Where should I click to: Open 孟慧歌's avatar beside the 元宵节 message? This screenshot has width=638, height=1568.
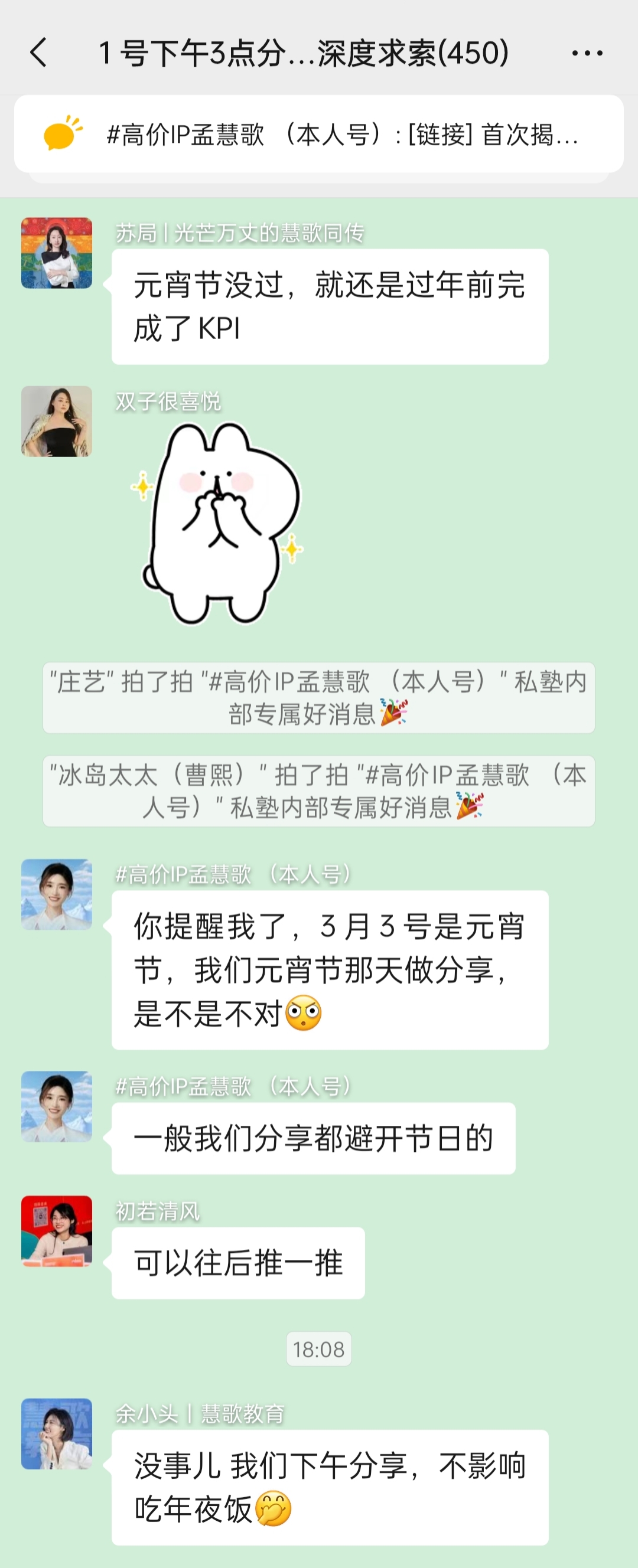click(x=57, y=894)
